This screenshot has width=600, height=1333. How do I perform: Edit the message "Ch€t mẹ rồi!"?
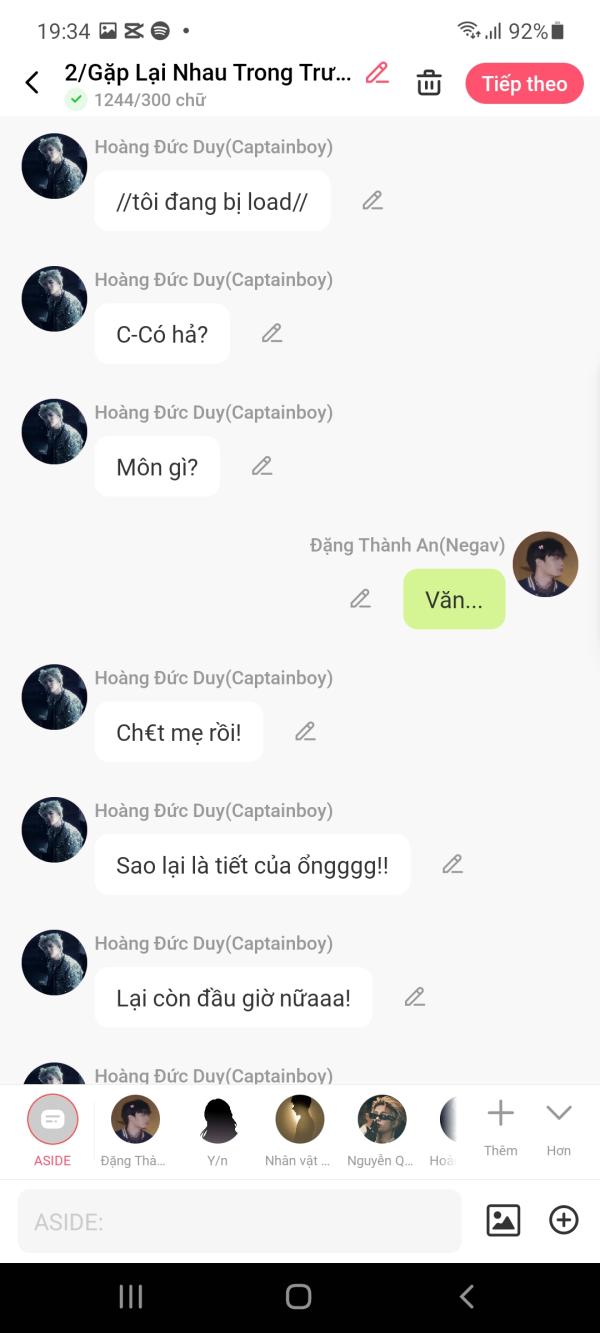(305, 732)
